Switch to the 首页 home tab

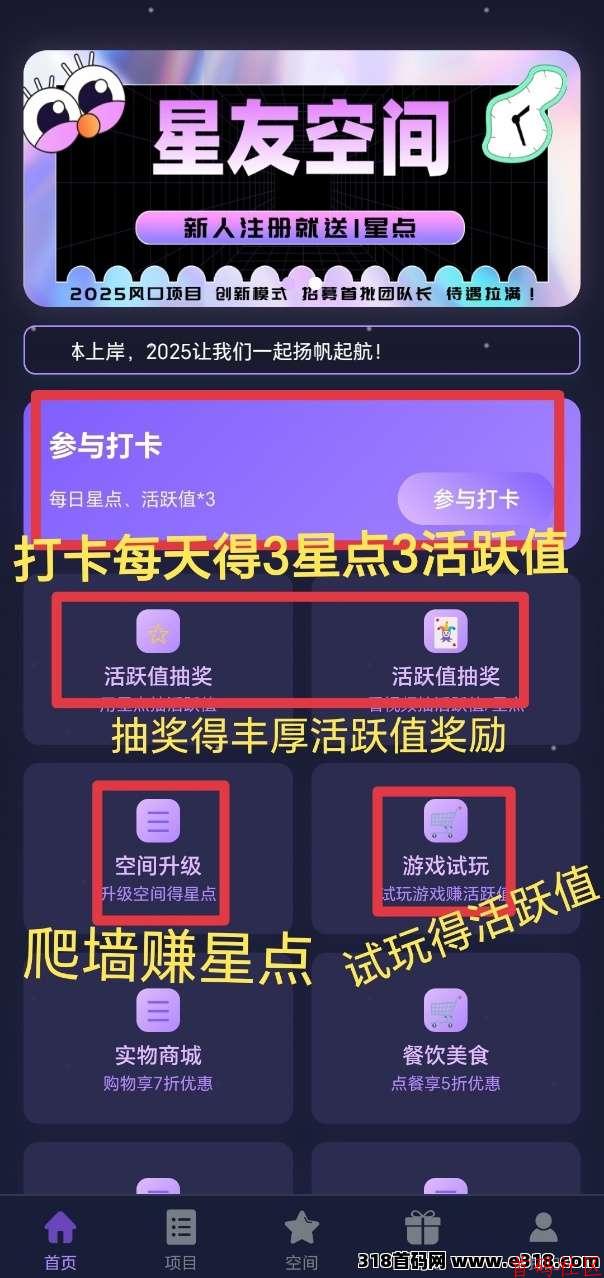60,1239
